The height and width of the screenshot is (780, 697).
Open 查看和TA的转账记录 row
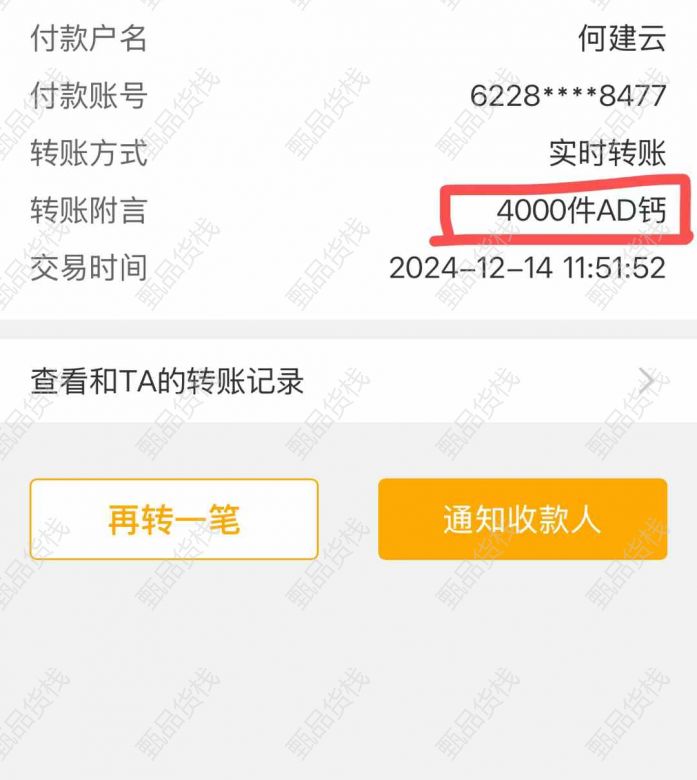click(x=348, y=381)
